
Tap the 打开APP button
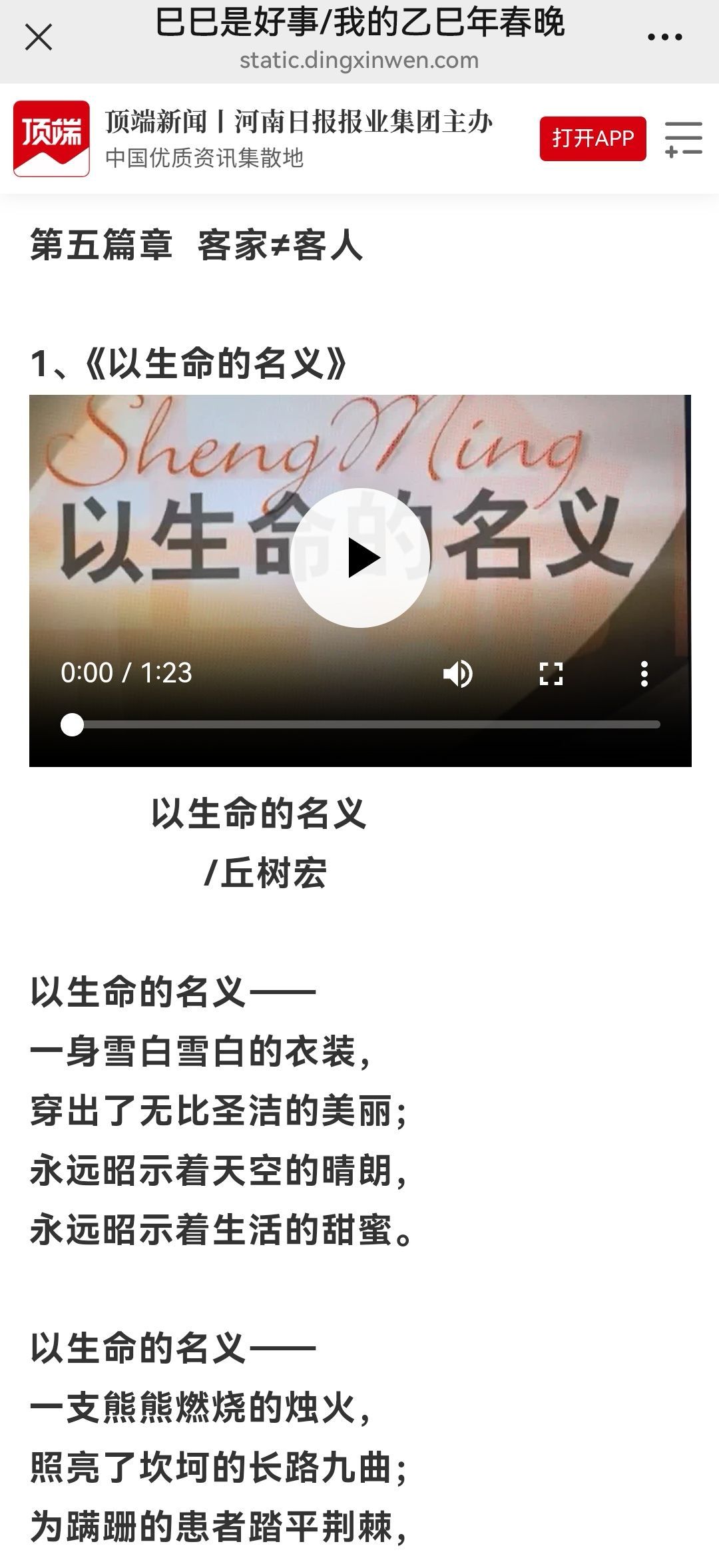pyautogui.click(x=593, y=138)
